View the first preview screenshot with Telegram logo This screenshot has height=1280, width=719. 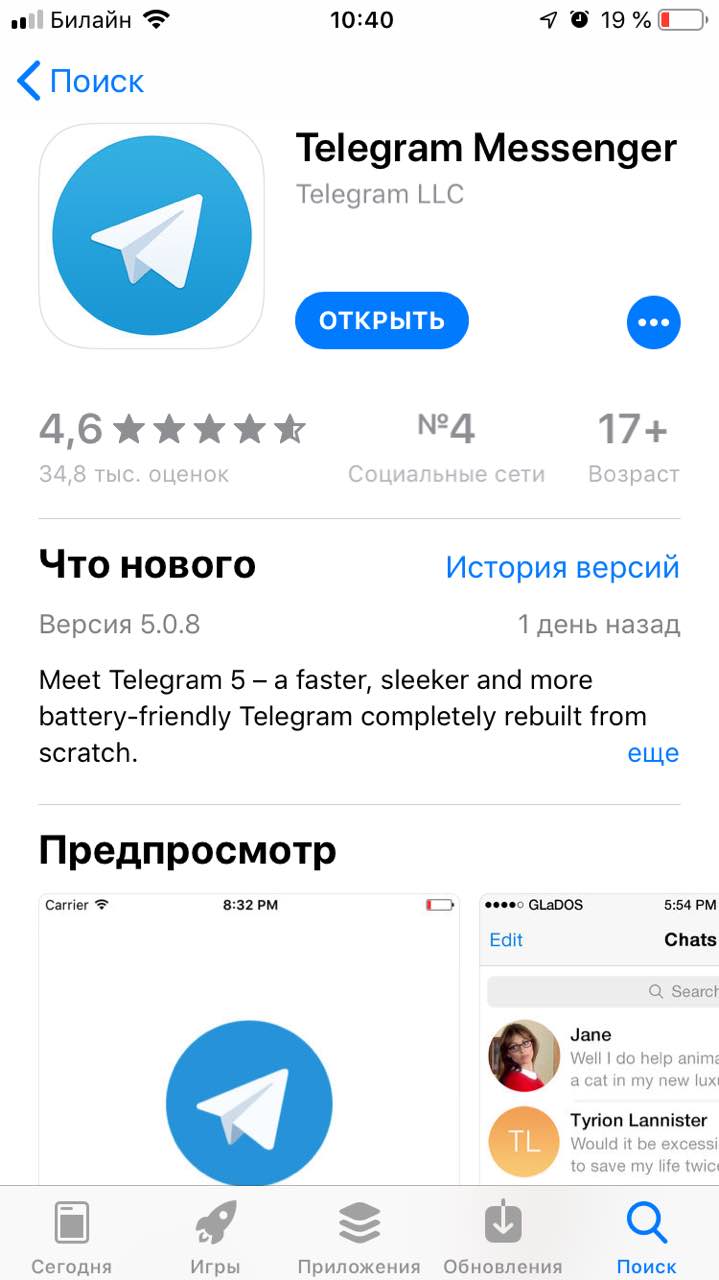coord(248,1040)
